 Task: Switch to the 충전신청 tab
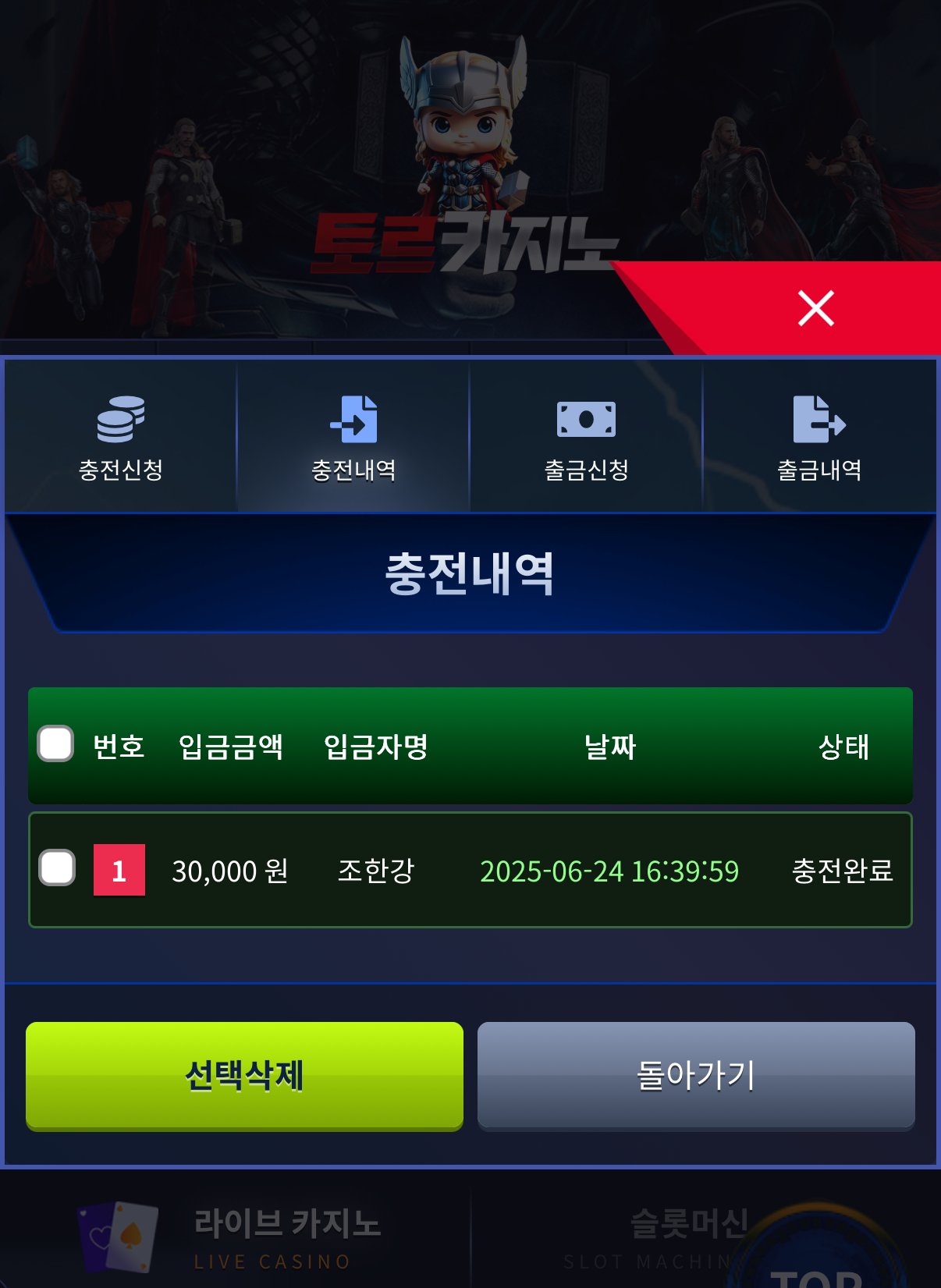point(121,437)
